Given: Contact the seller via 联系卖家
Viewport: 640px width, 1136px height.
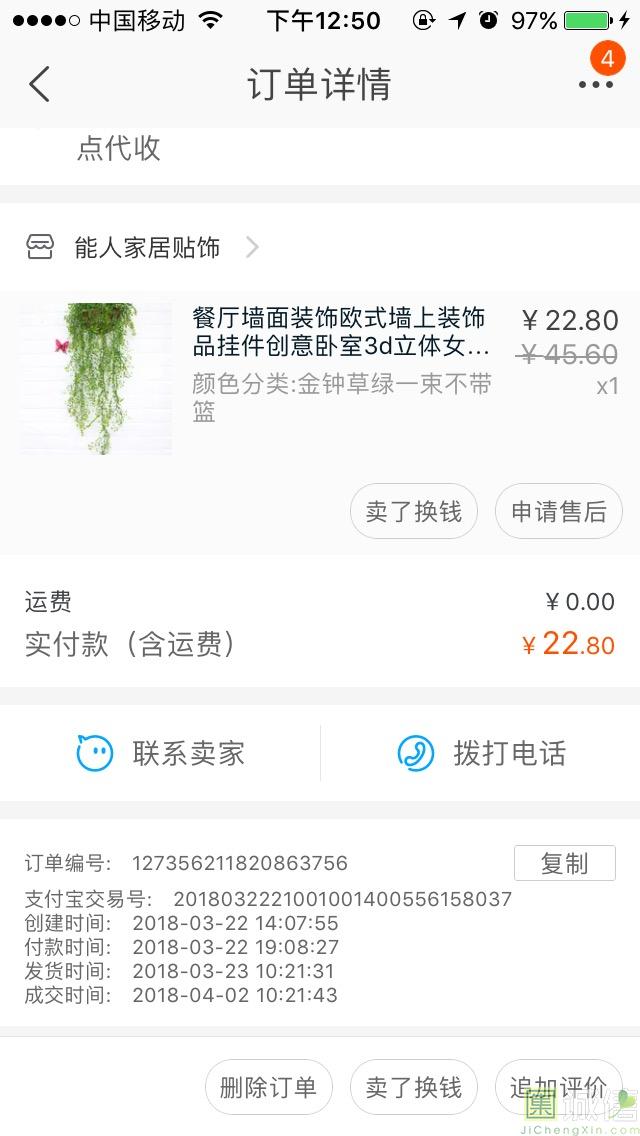Looking at the screenshot, I should point(160,753).
